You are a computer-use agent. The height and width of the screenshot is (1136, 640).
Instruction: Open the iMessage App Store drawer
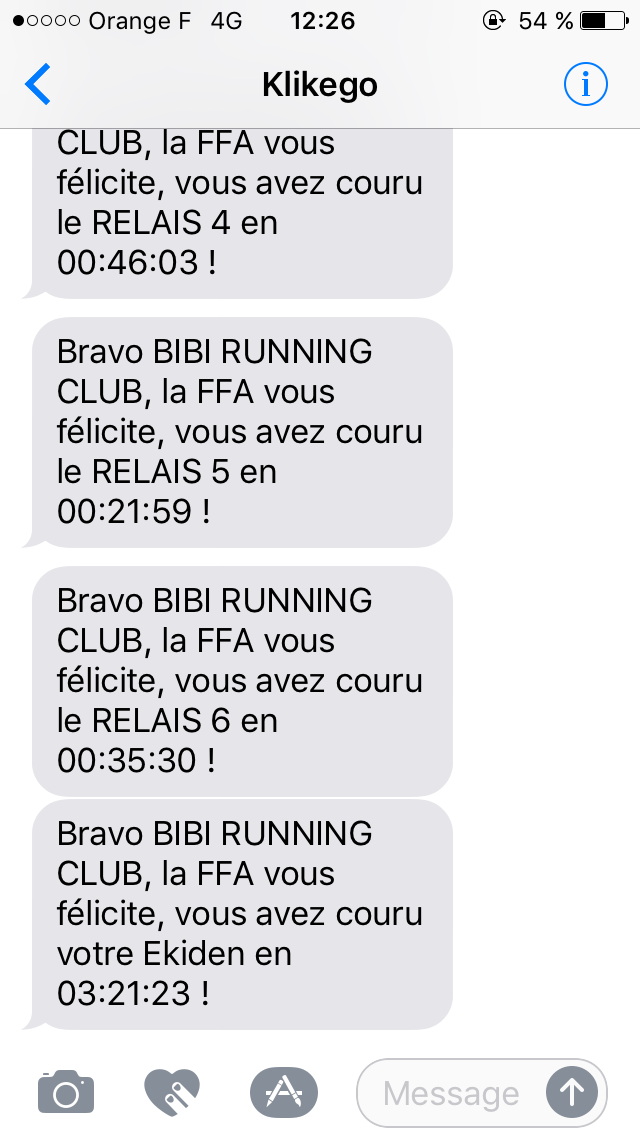[284, 1091]
